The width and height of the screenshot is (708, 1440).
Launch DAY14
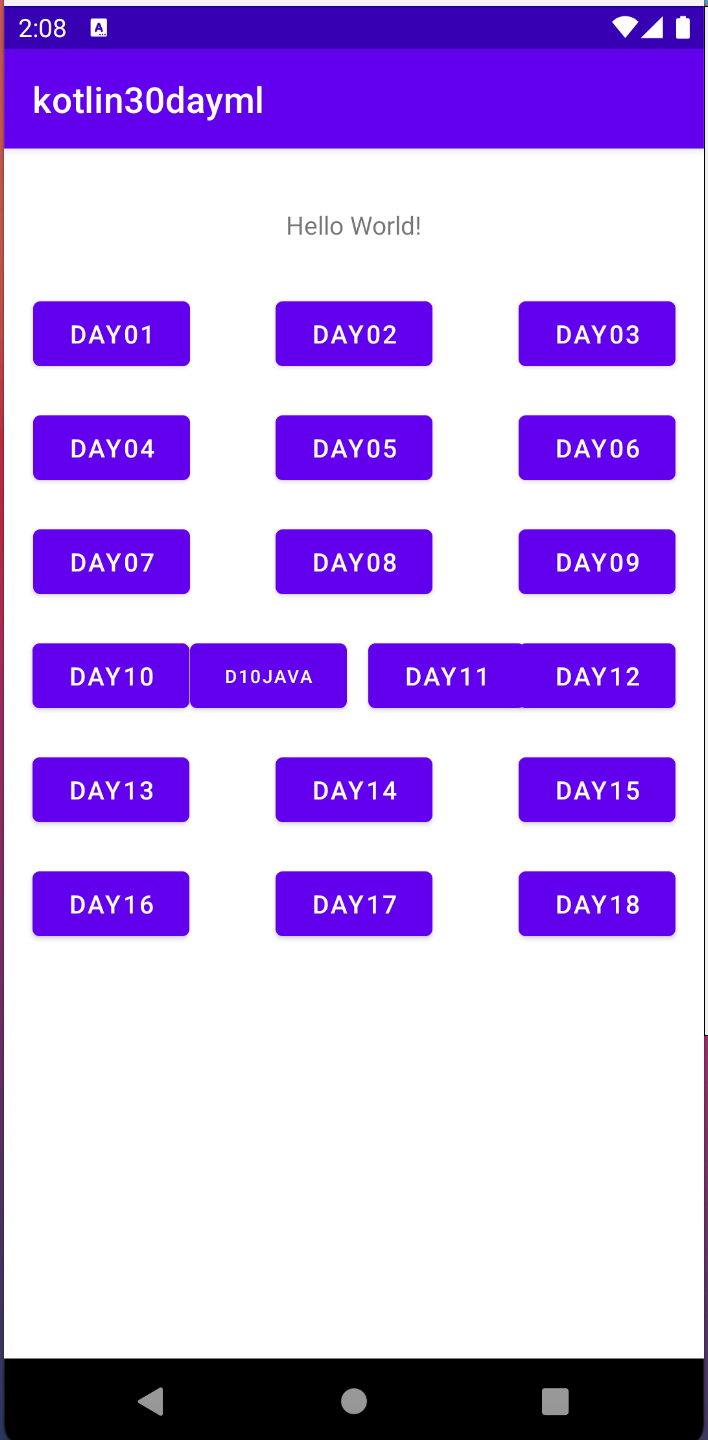[354, 790]
